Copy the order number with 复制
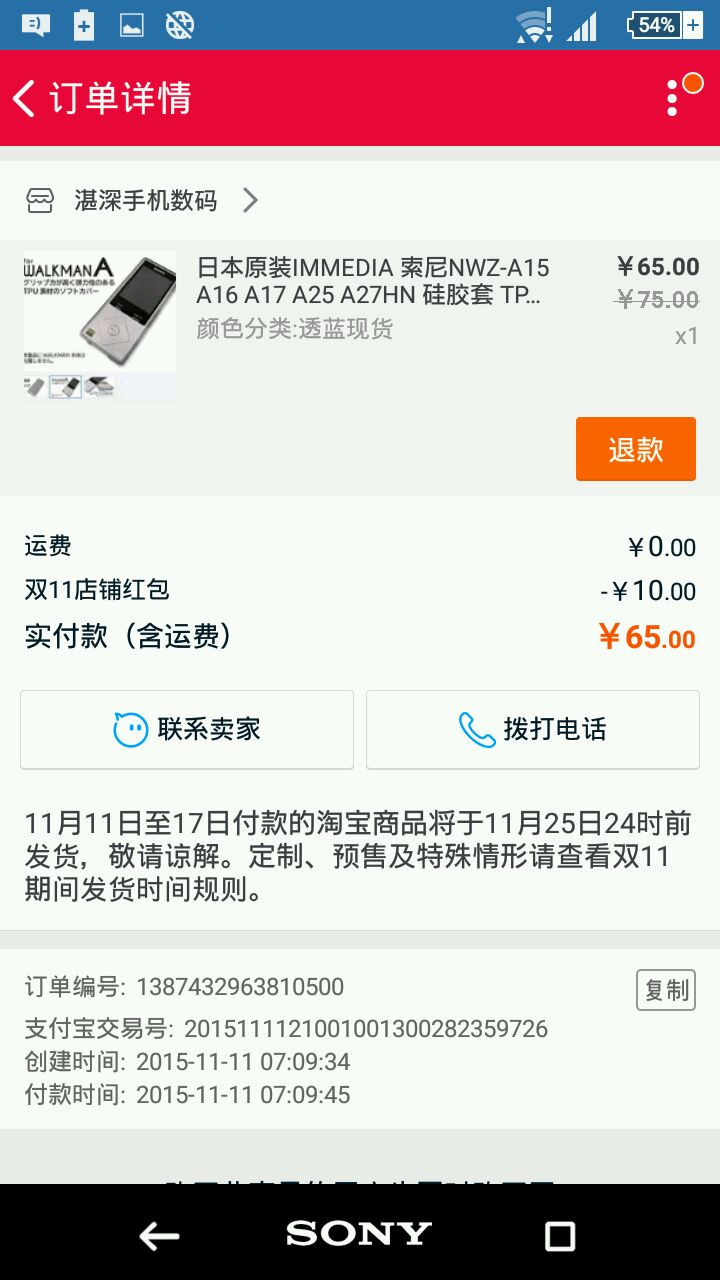Screen dimensions: 720x1280 tap(665, 990)
